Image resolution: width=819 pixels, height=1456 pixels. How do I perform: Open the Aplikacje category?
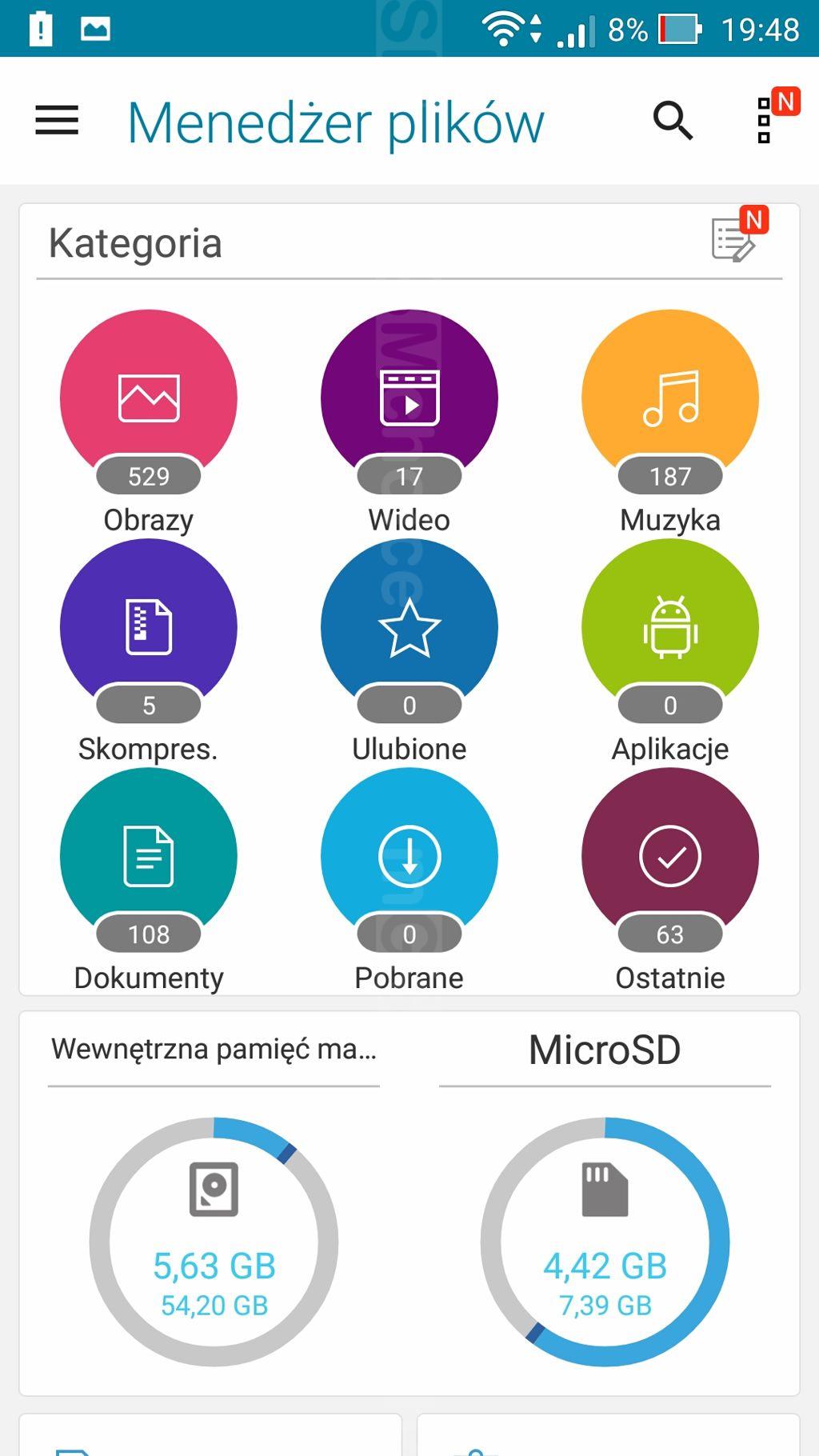[669, 628]
